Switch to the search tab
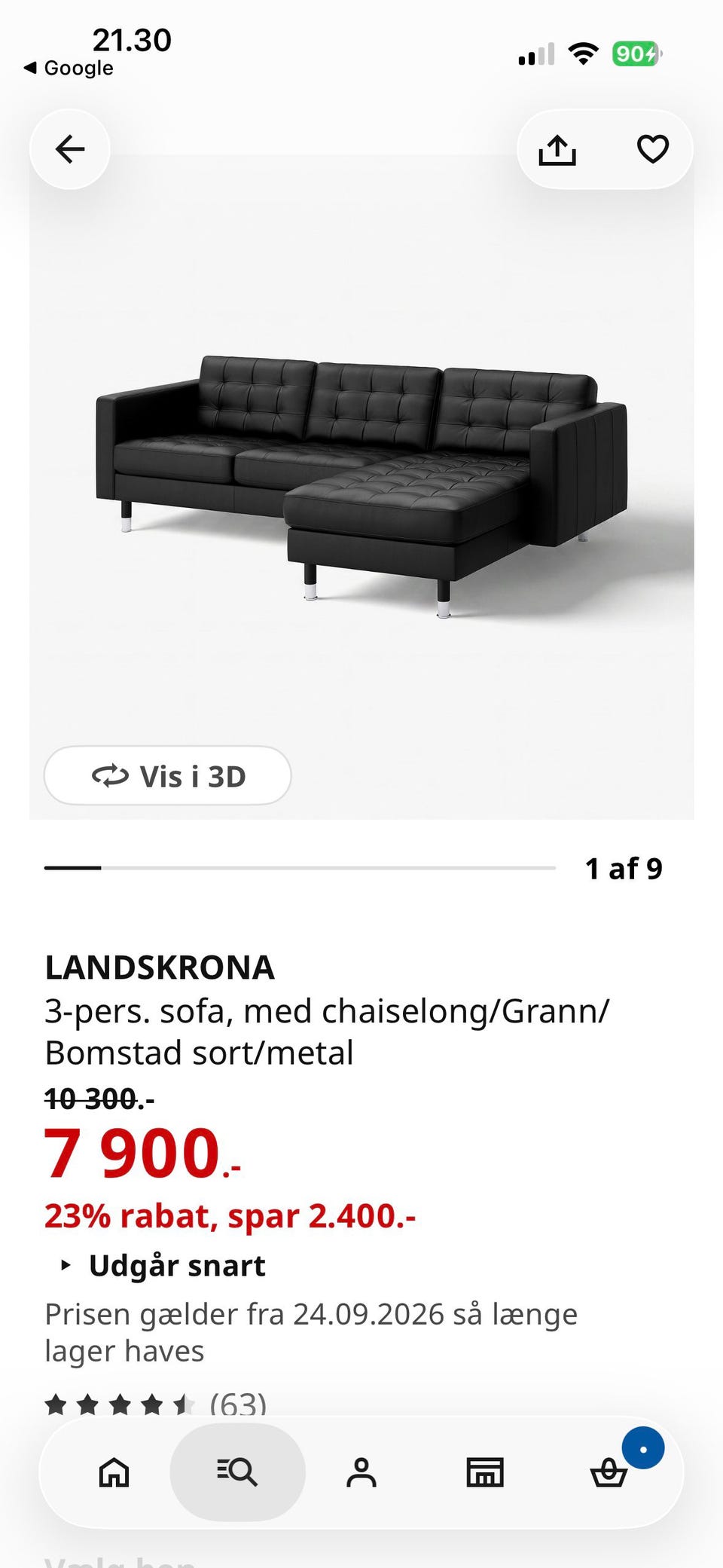Screen dimensions: 723x1568 (x=237, y=1472)
